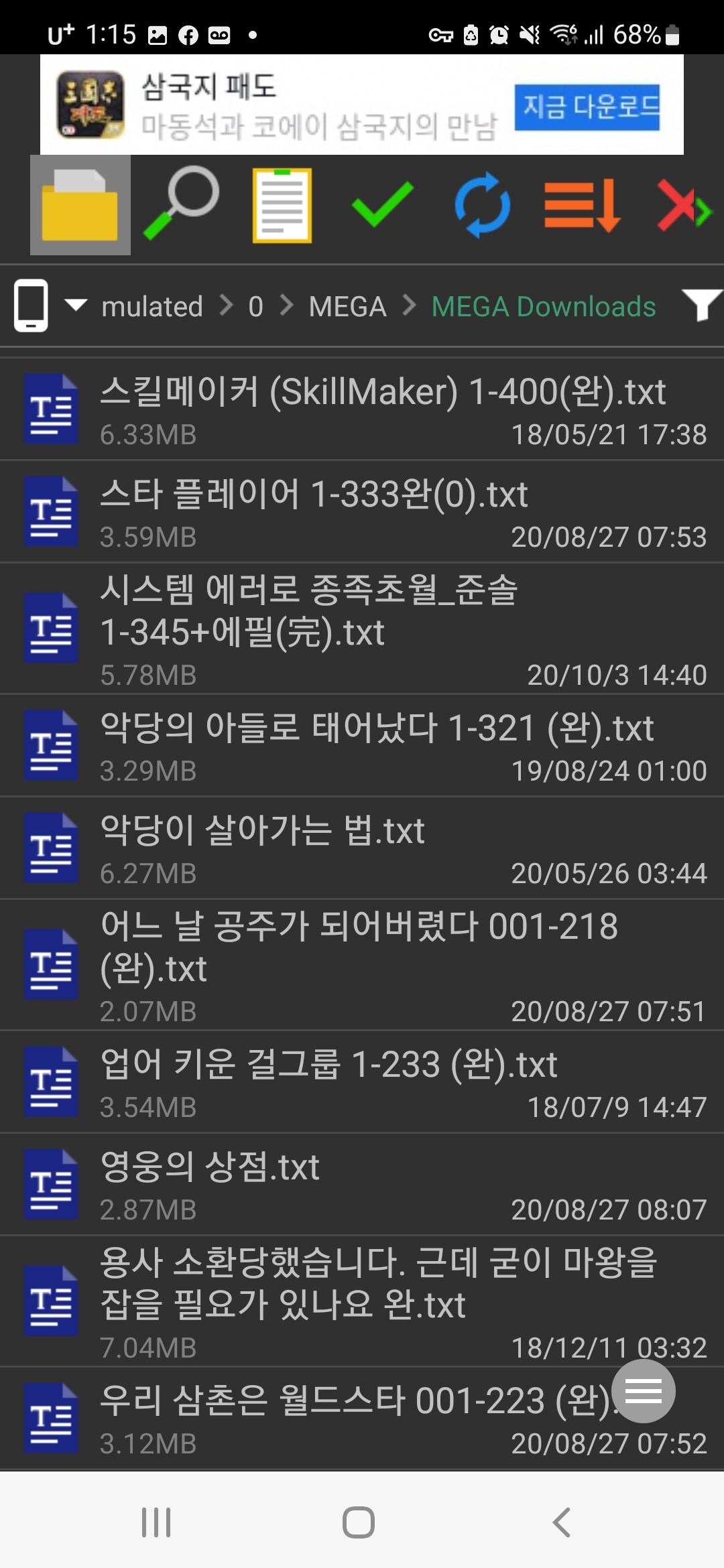This screenshot has width=724, height=1568.
Task: Open the filter funnel icon
Action: pos(701,306)
